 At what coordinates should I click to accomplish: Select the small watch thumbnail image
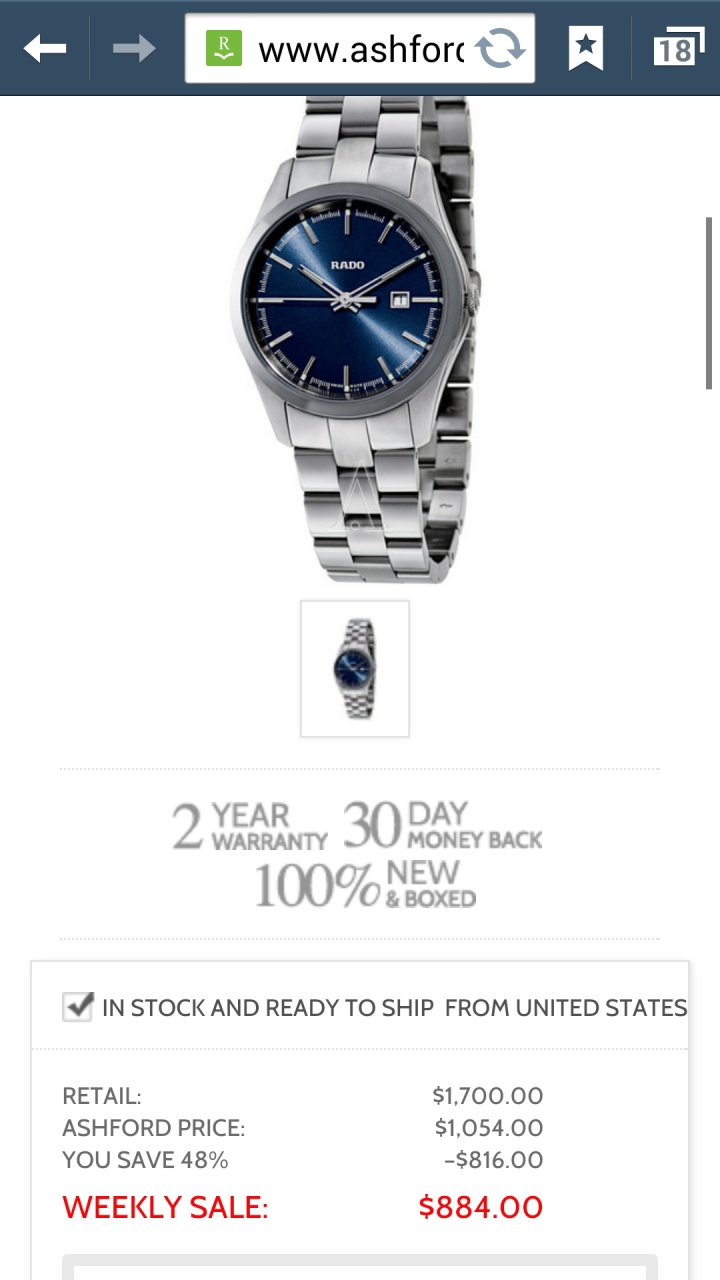[x=355, y=668]
